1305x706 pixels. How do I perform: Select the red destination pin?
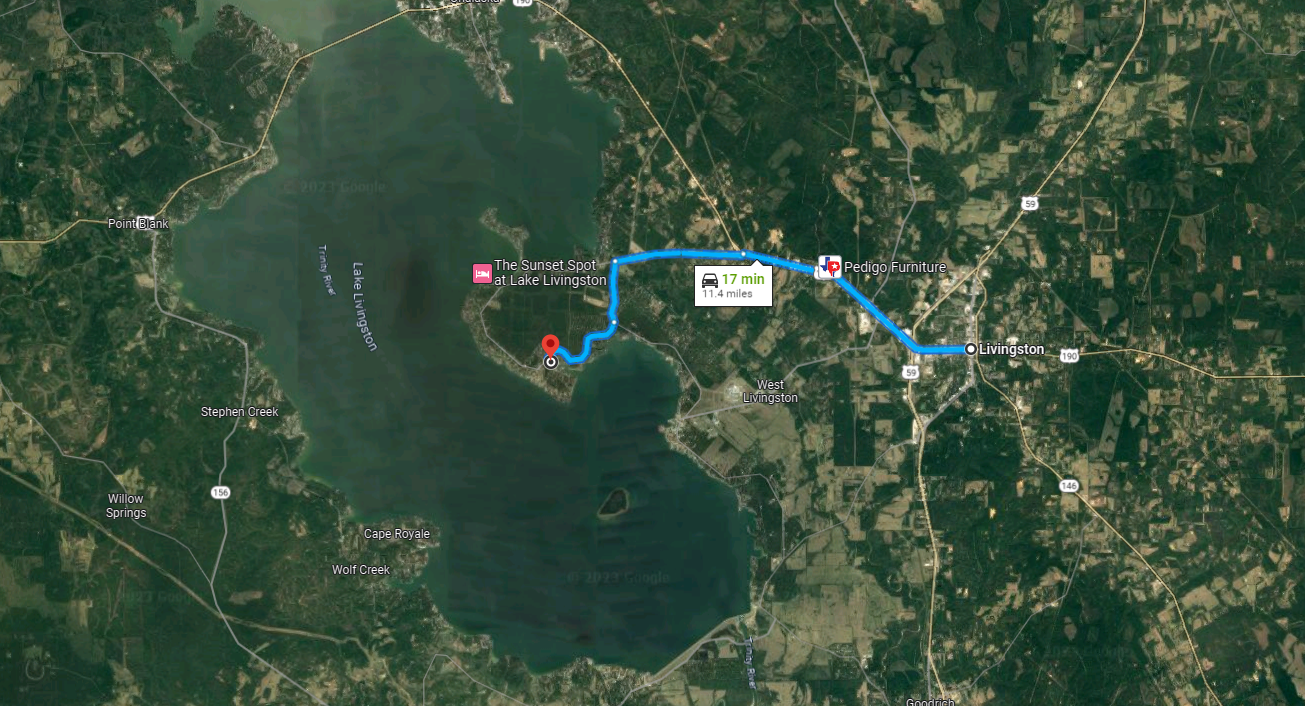pyautogui.click(x=550, y=346)
